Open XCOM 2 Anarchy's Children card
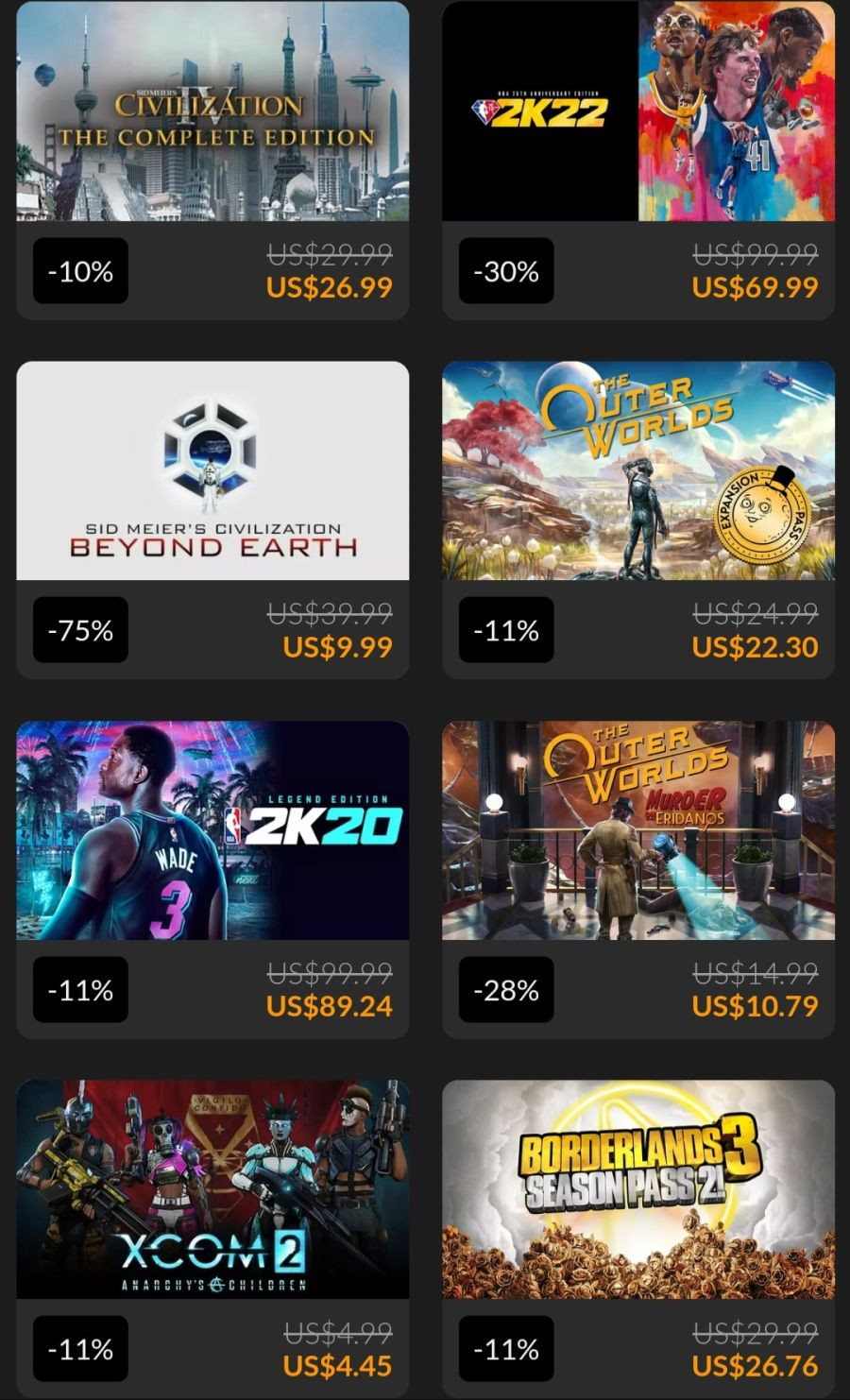The image size is (850, 1400). tap(212, 1189)
